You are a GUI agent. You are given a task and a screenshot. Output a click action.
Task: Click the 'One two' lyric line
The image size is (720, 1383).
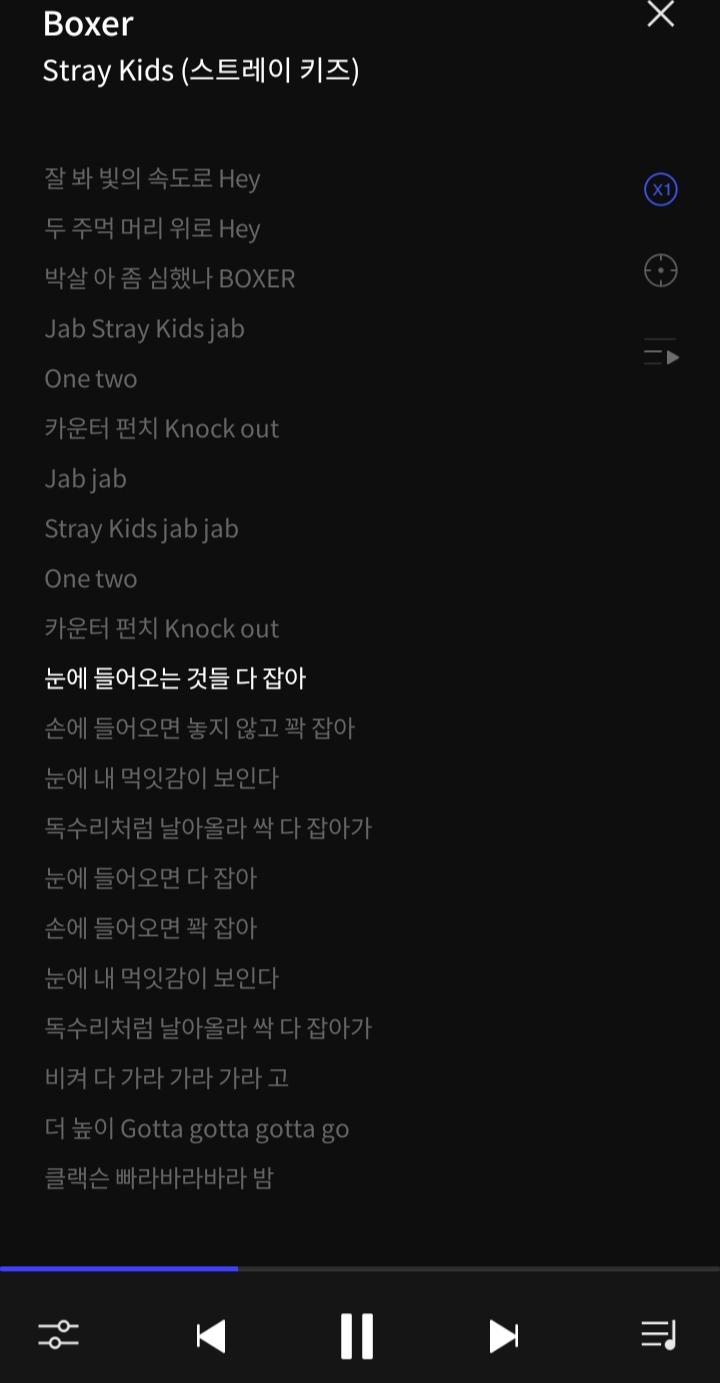point(90,378)
